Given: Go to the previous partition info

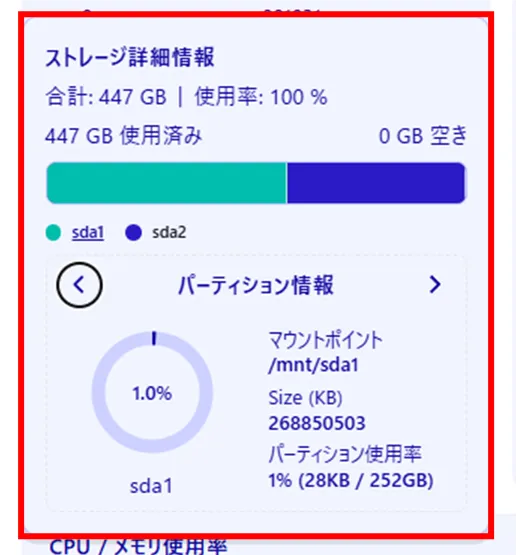Looking at the screenshot, I should (x=79, y=285).
